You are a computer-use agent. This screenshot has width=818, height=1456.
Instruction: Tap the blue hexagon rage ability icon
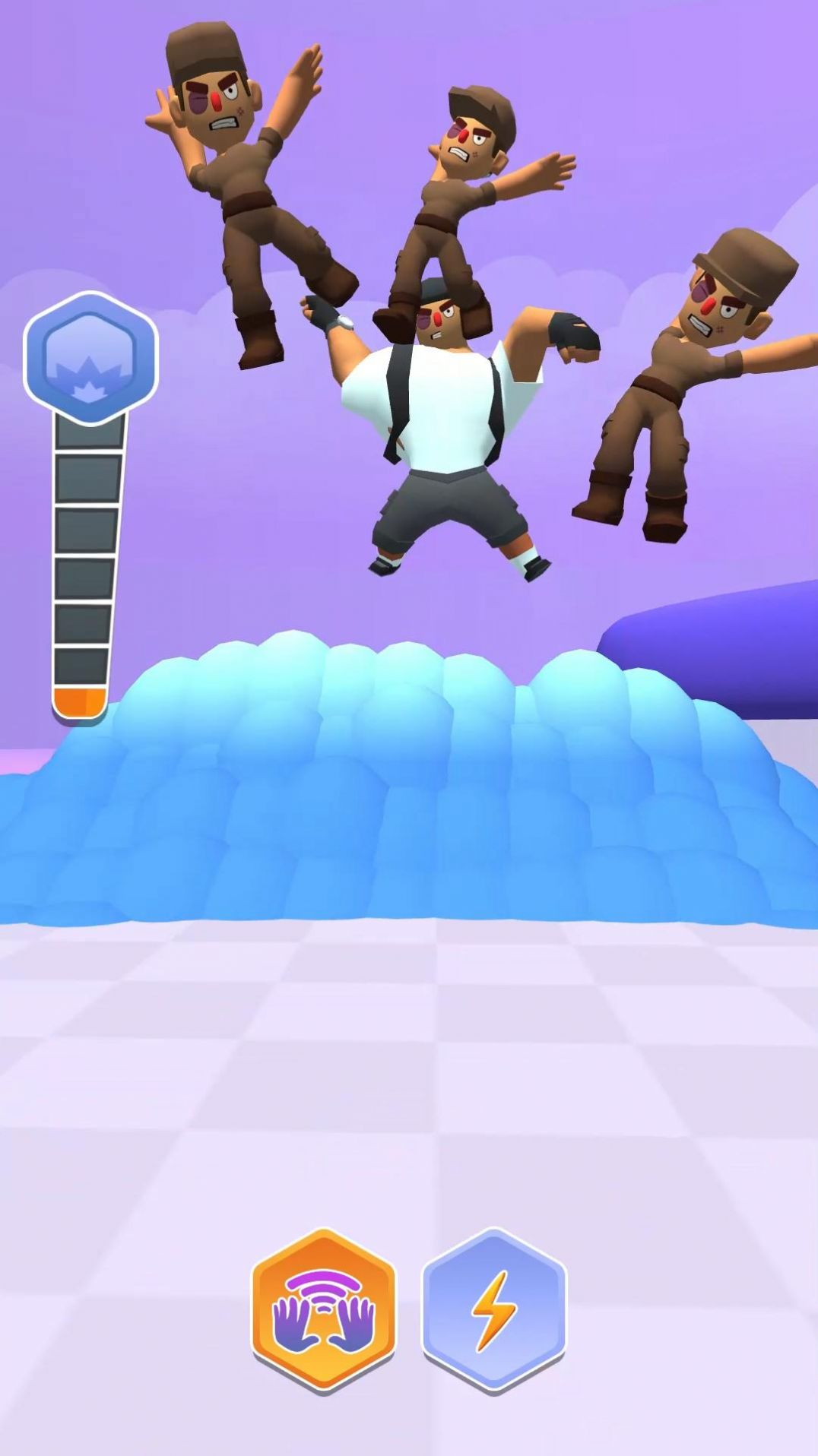[90, 358]
